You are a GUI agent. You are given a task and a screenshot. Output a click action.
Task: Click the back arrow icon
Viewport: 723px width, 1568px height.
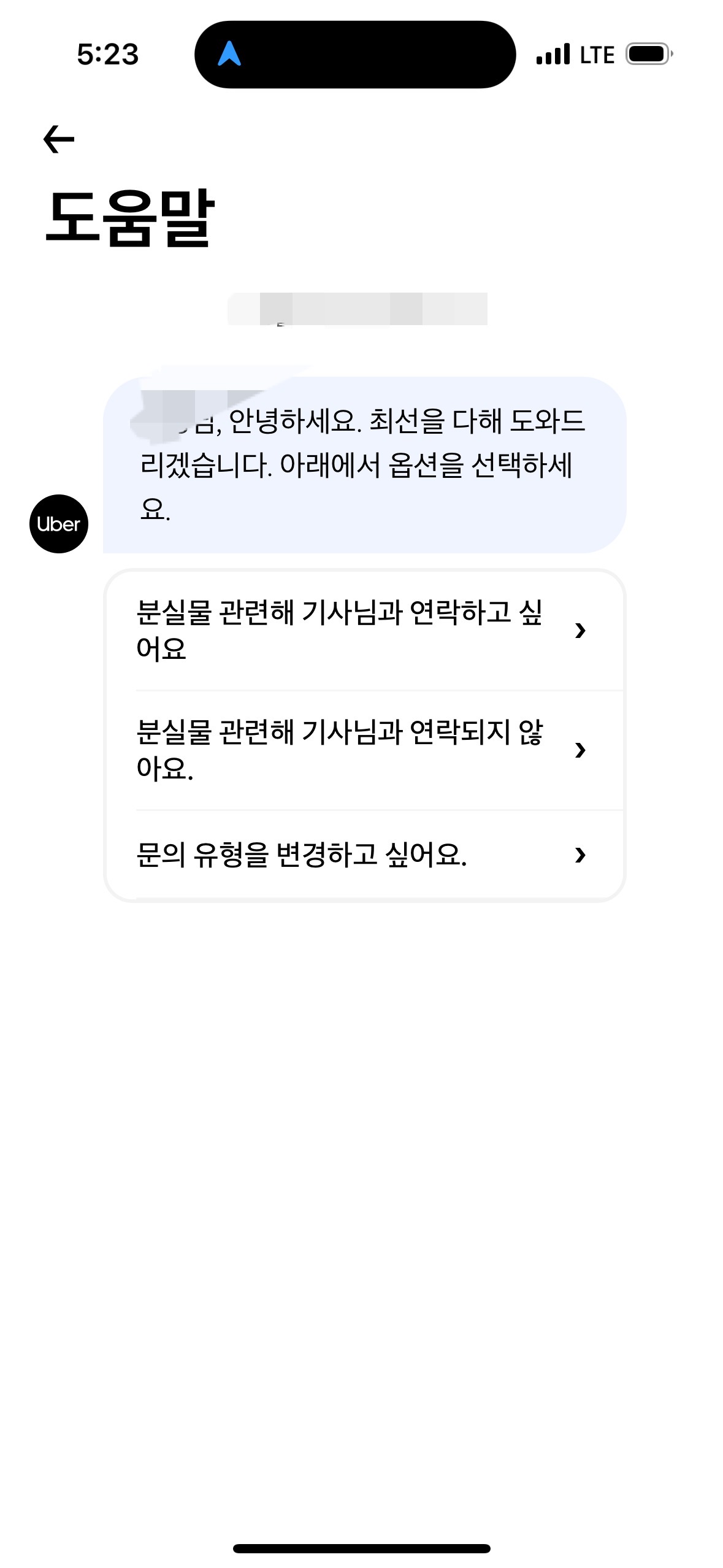click(x=58, y=139)
